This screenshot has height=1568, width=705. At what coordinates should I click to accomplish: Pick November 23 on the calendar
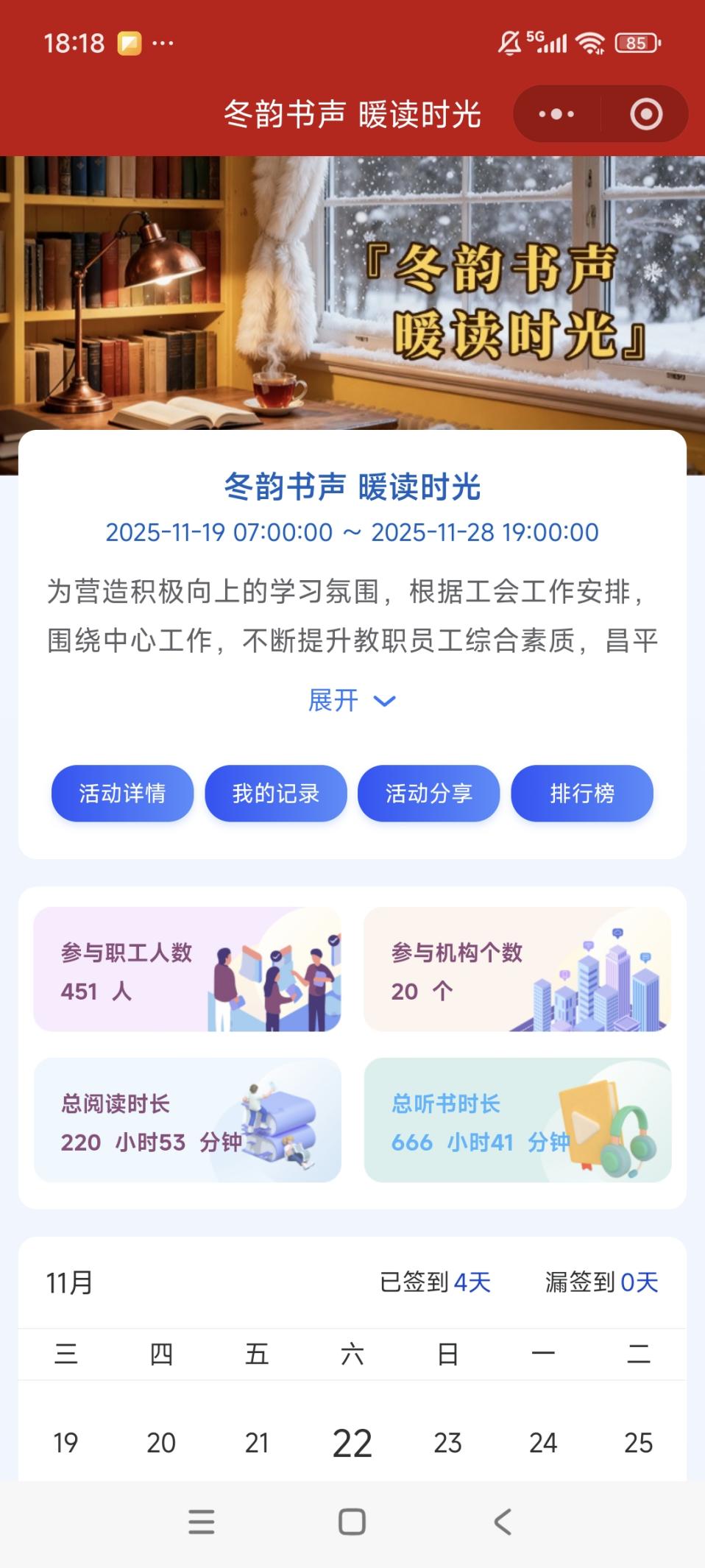(447, 1442)
